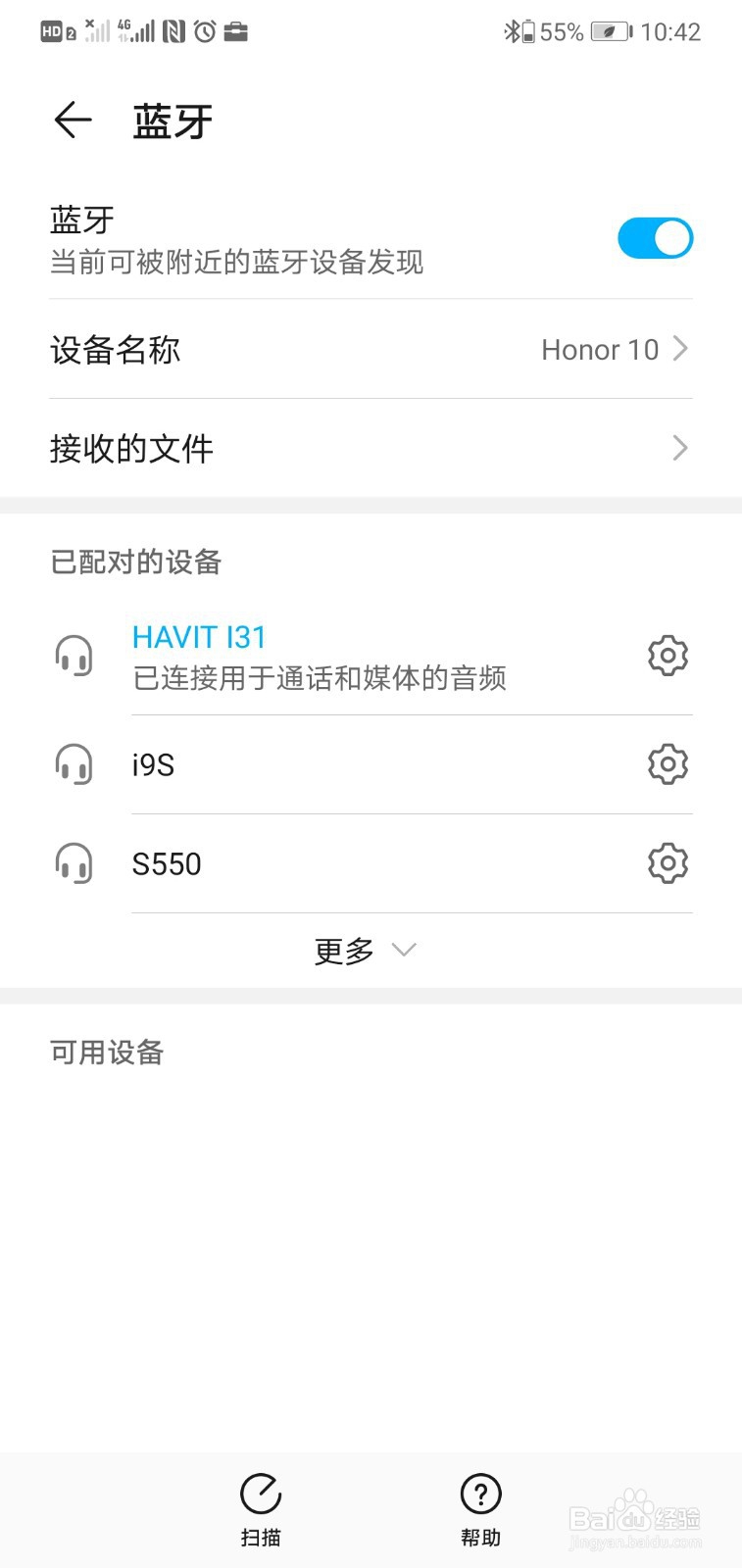Open settings gear next to i9S
Screen dimensions: 742x1568
[668, 764]
